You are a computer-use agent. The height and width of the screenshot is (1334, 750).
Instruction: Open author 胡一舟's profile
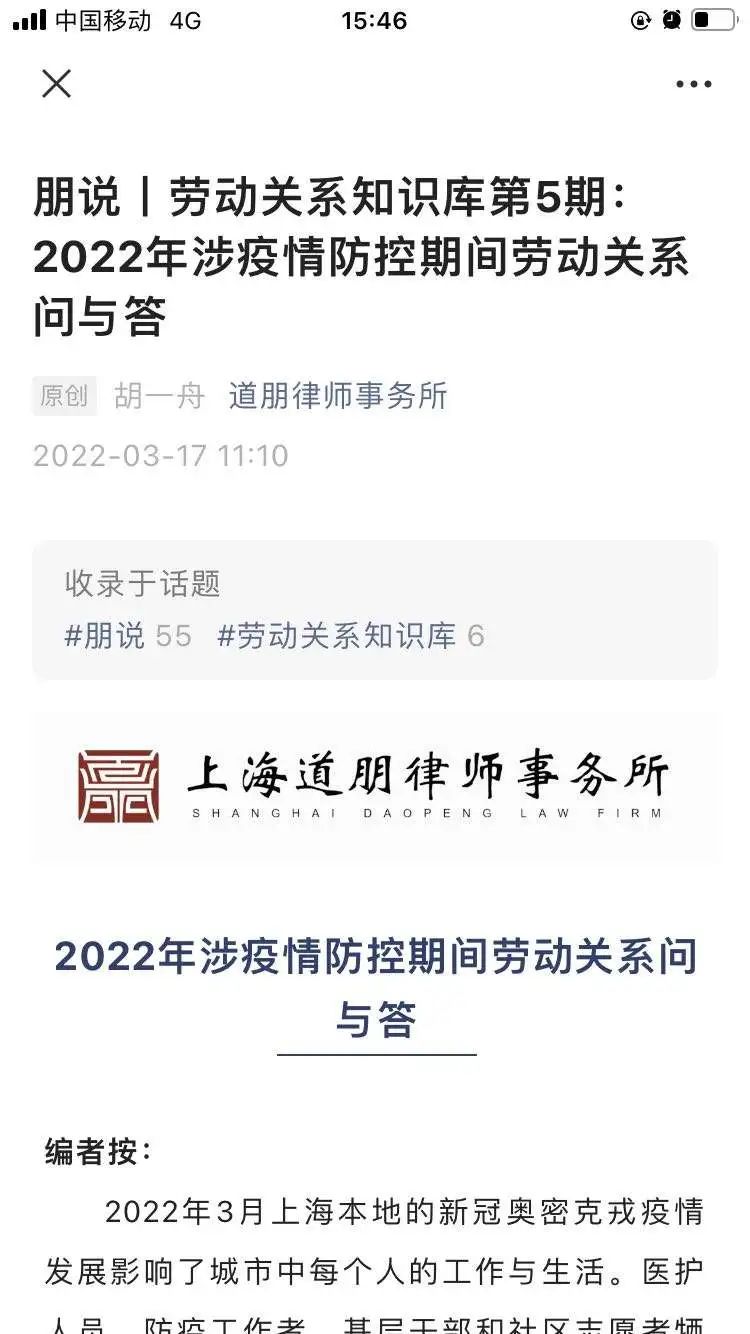[x=159, y=396]
